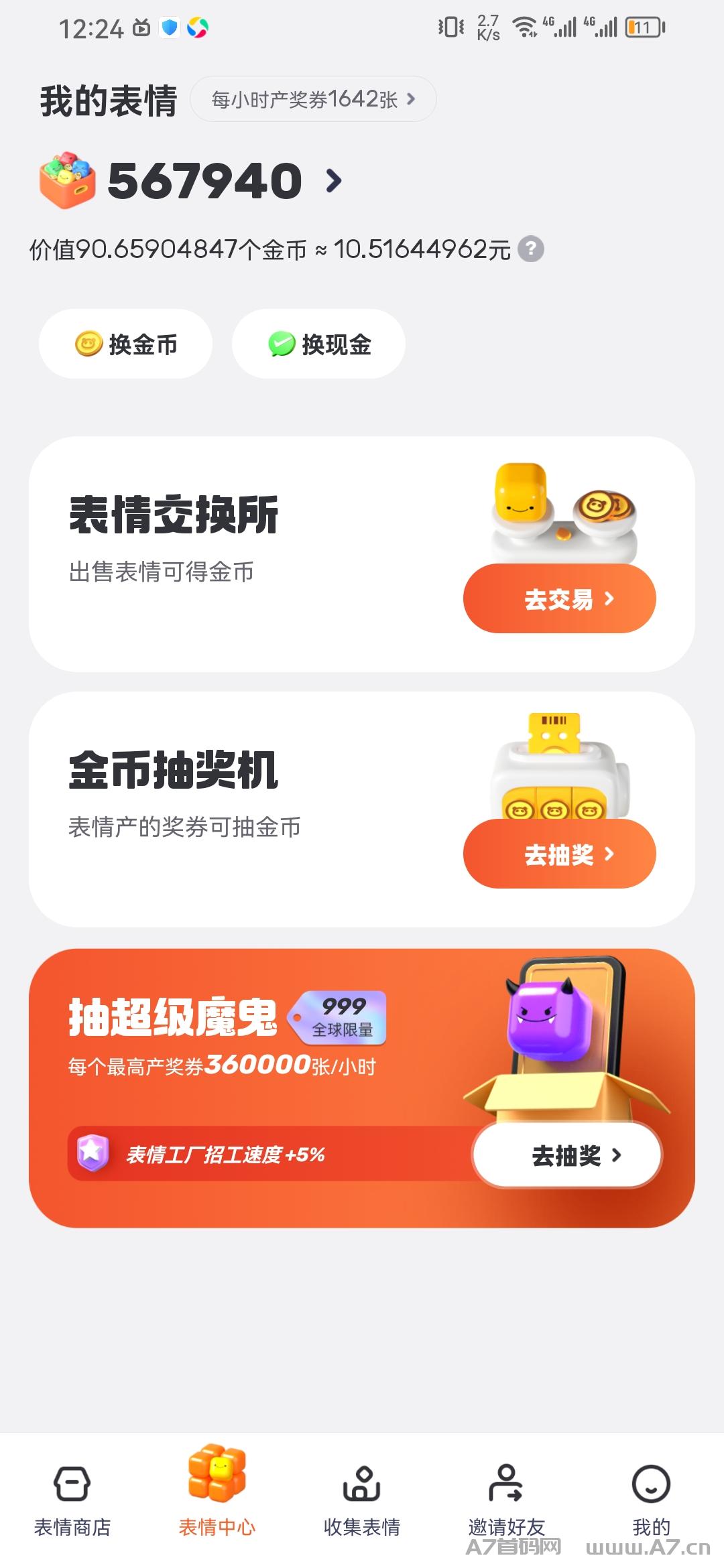
Task: Open the 邀请好友 tab
Action: pos(507,1498)
